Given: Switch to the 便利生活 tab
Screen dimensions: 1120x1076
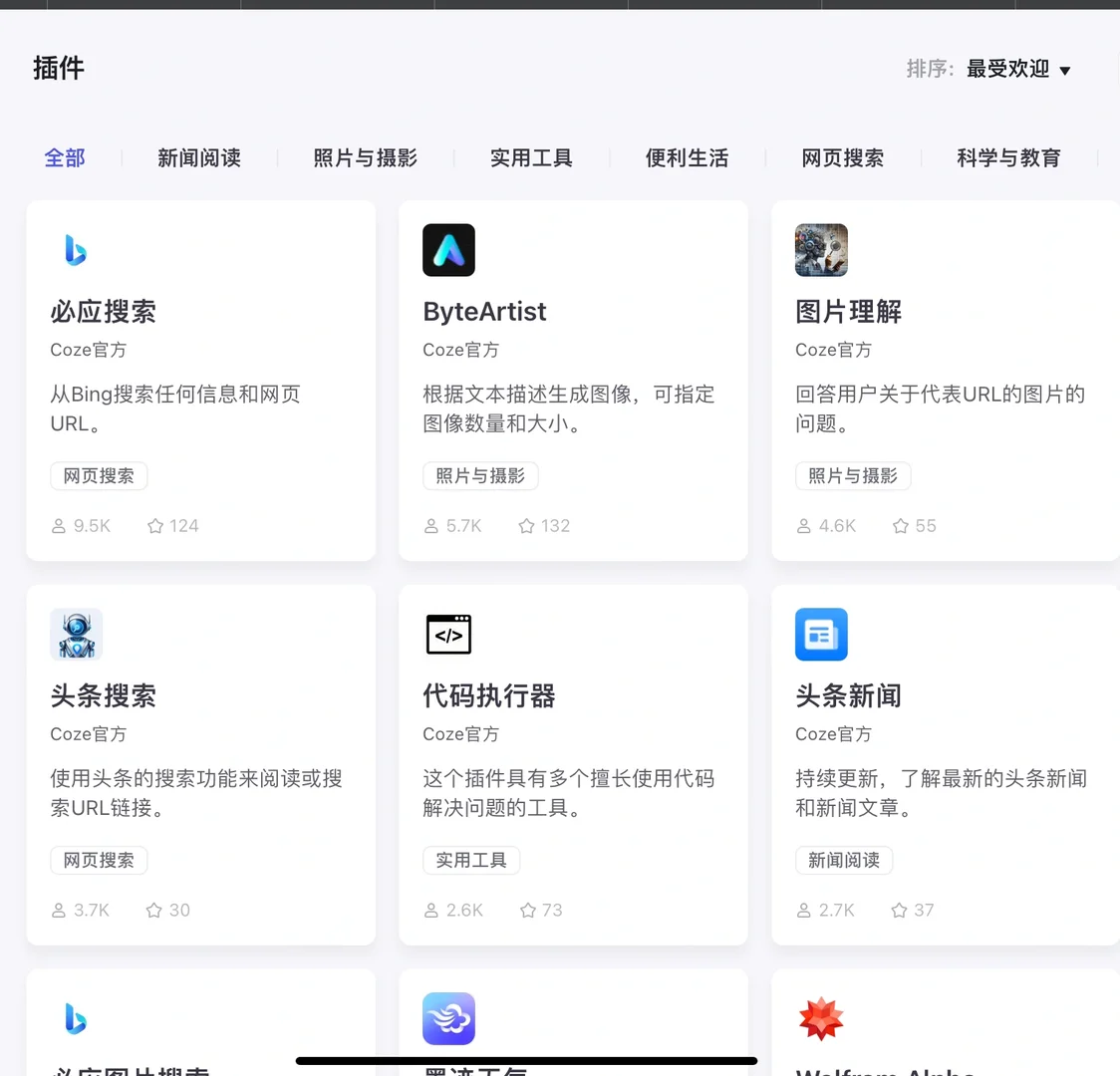Looking at the screenshot, I should 688,157.
